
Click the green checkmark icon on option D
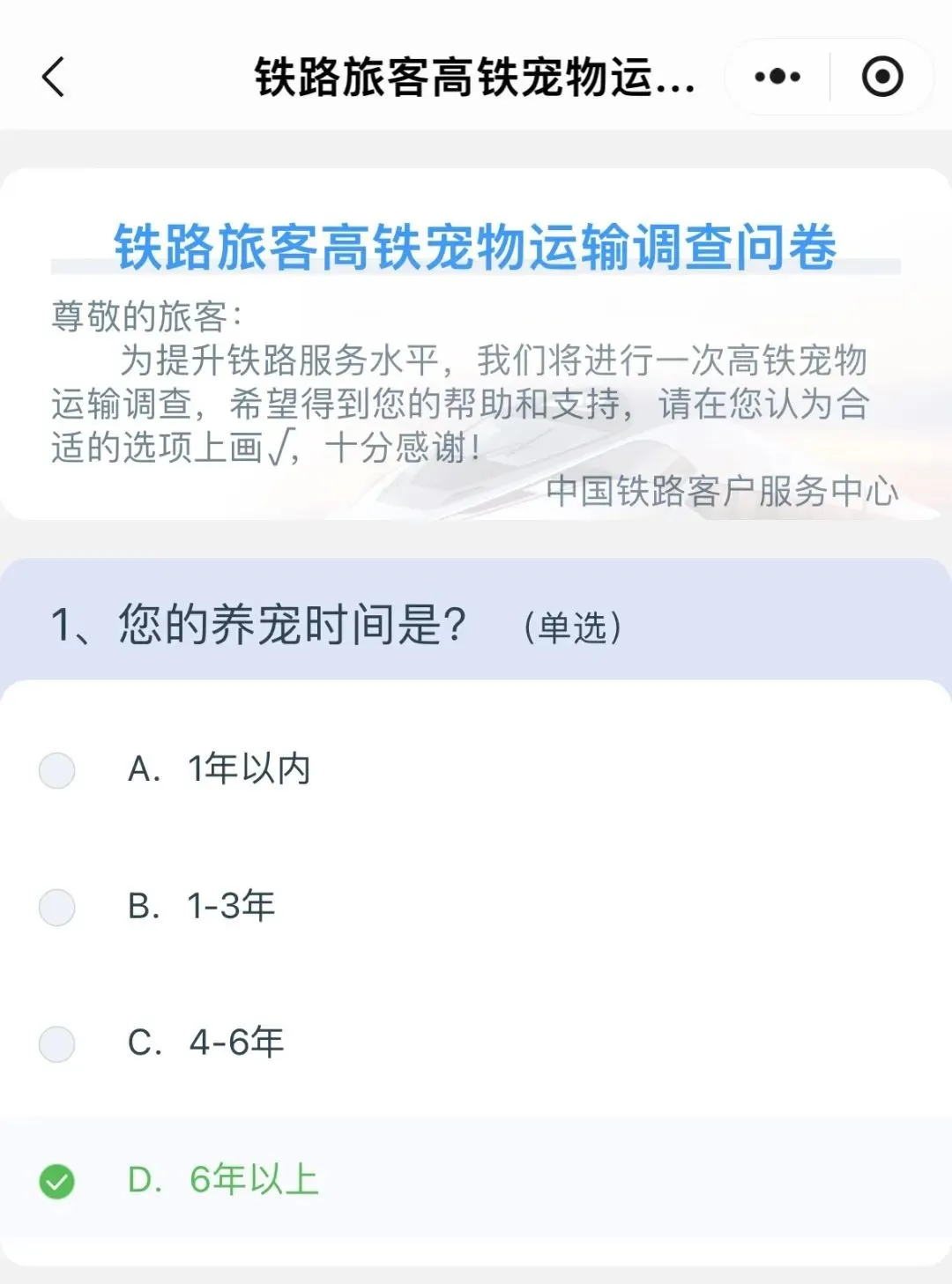tap(58, 1182)
